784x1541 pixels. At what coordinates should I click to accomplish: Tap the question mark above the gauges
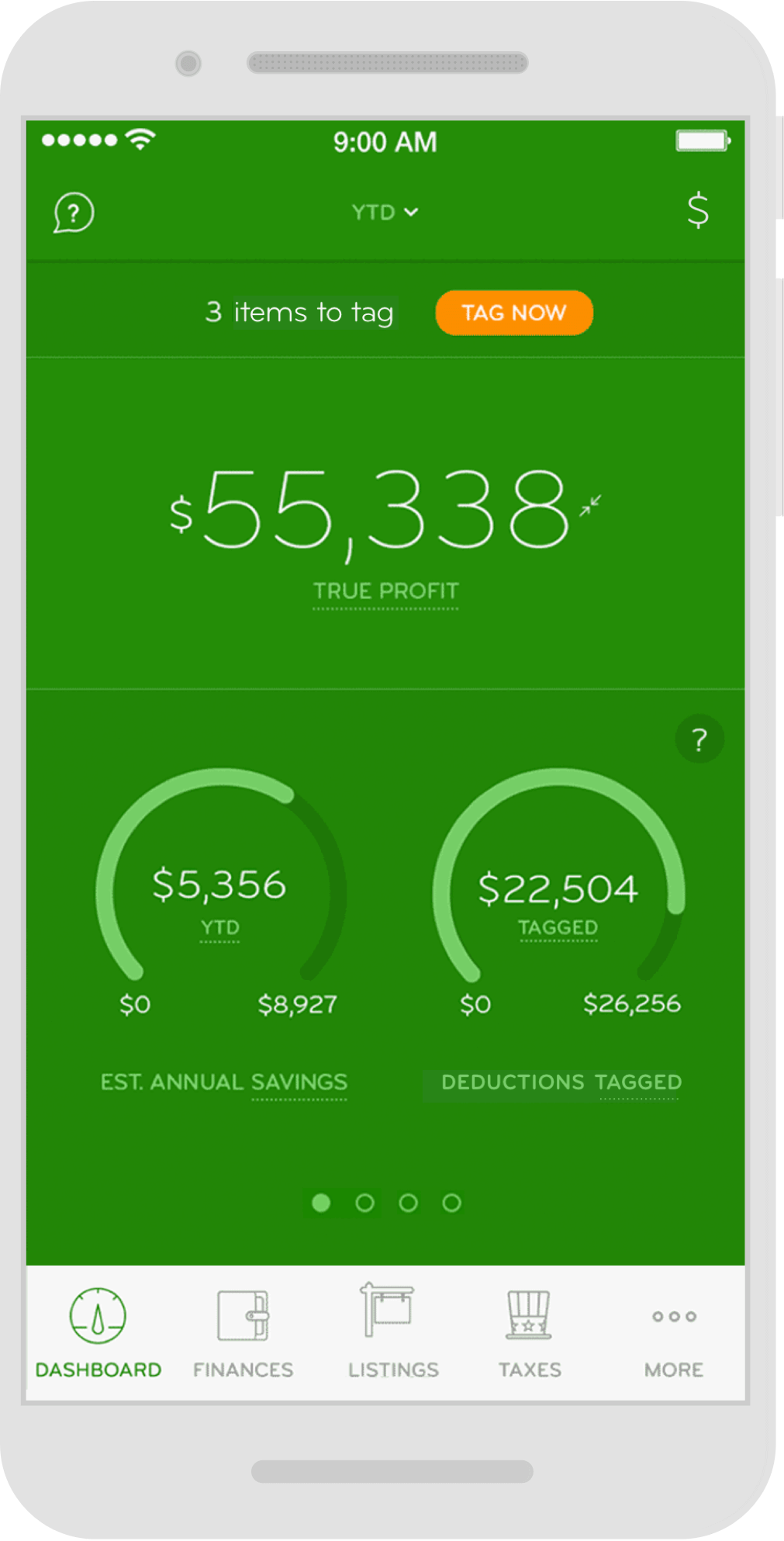[699, 739]
